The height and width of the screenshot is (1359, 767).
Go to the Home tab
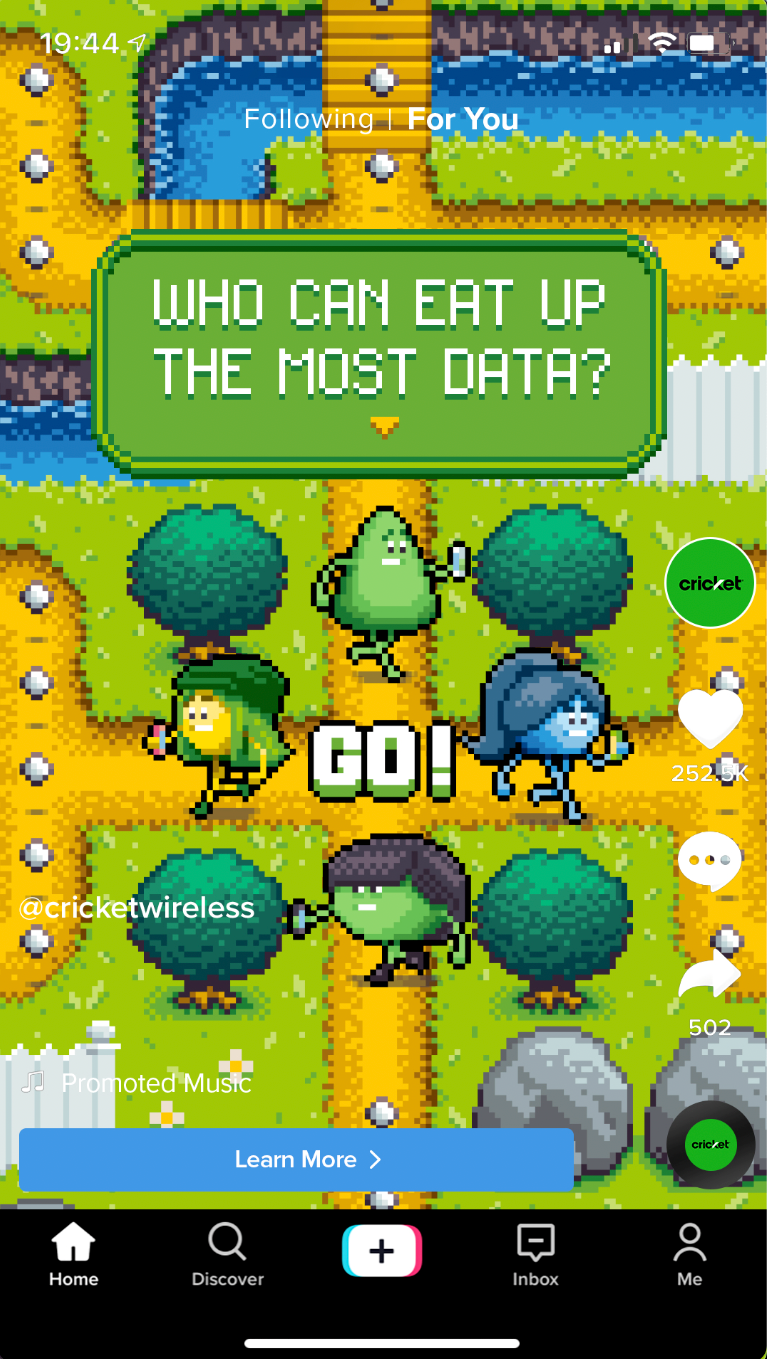pyautogui.click(x=74, y=1256)
